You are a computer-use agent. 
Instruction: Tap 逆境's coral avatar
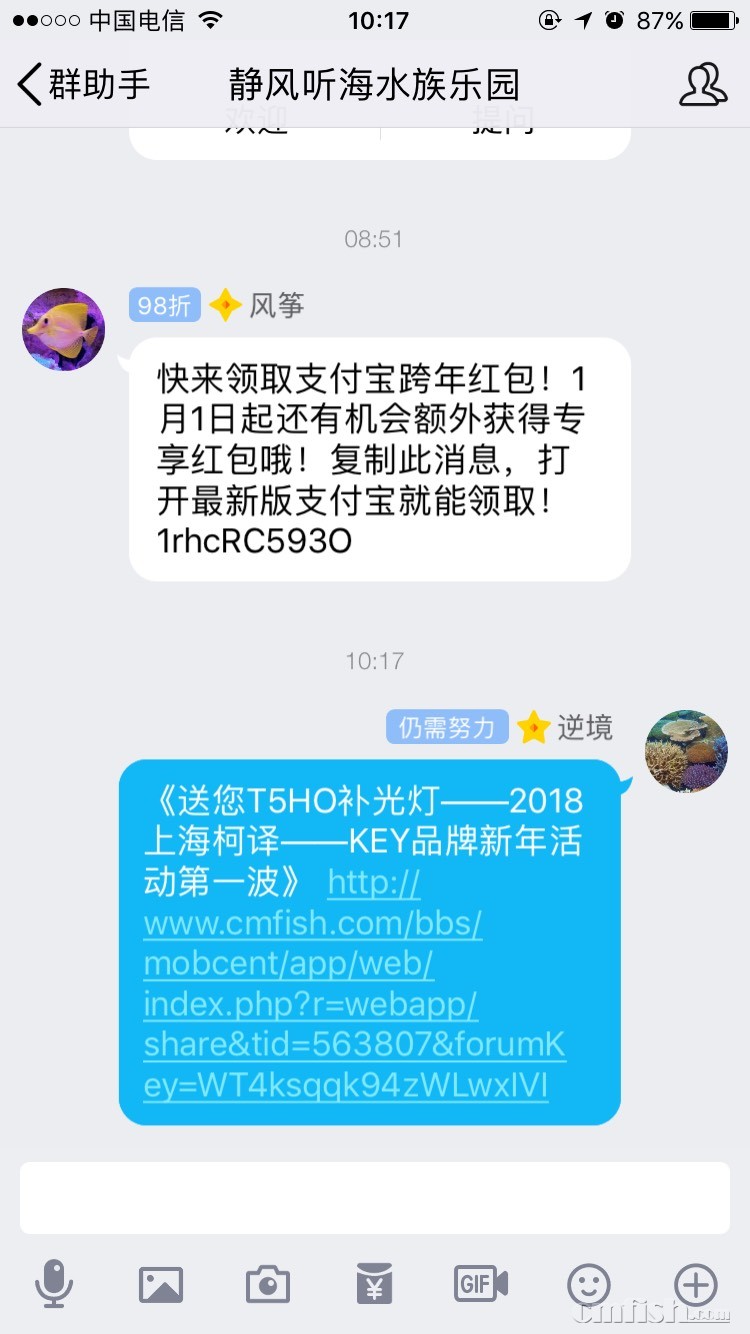687,750
